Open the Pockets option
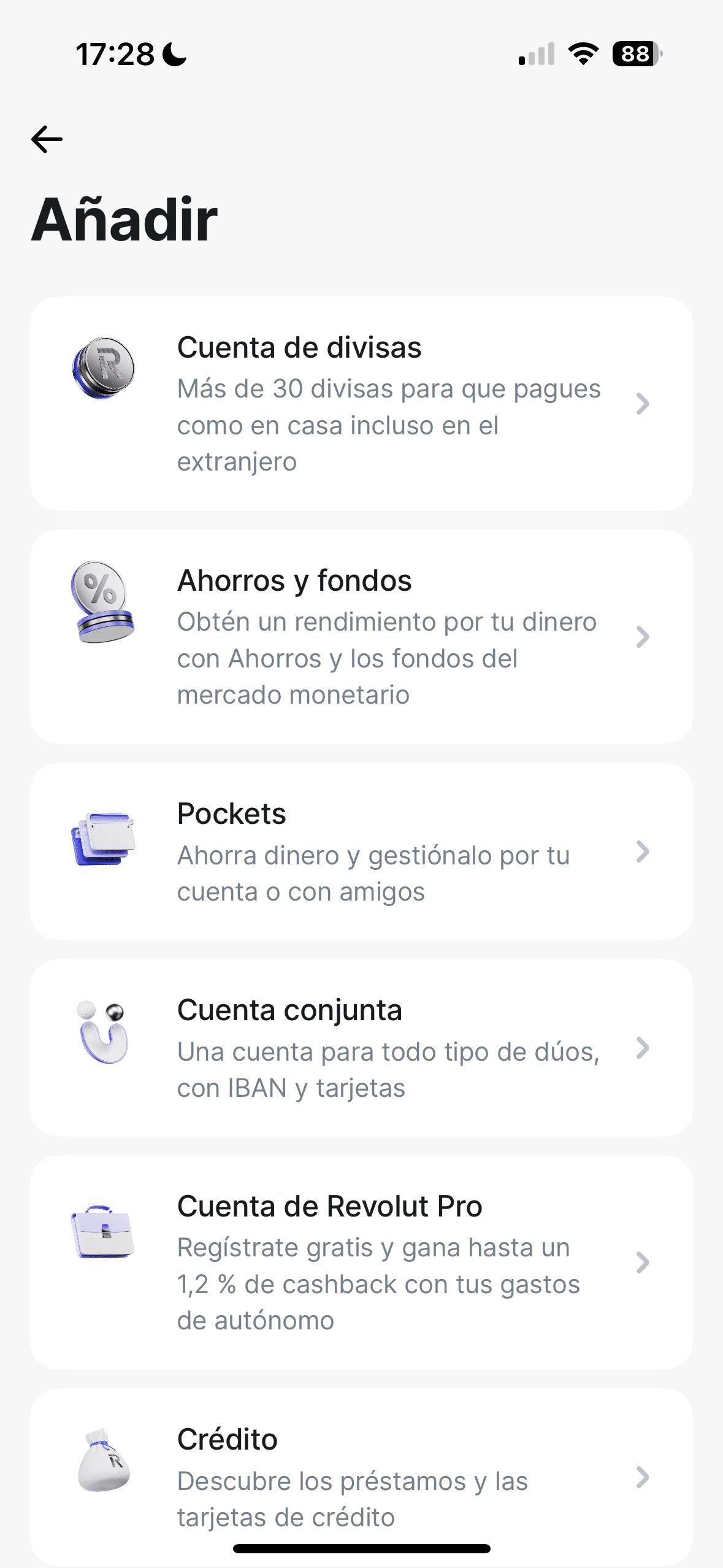The image size is (723, 1568). [361, 851]
